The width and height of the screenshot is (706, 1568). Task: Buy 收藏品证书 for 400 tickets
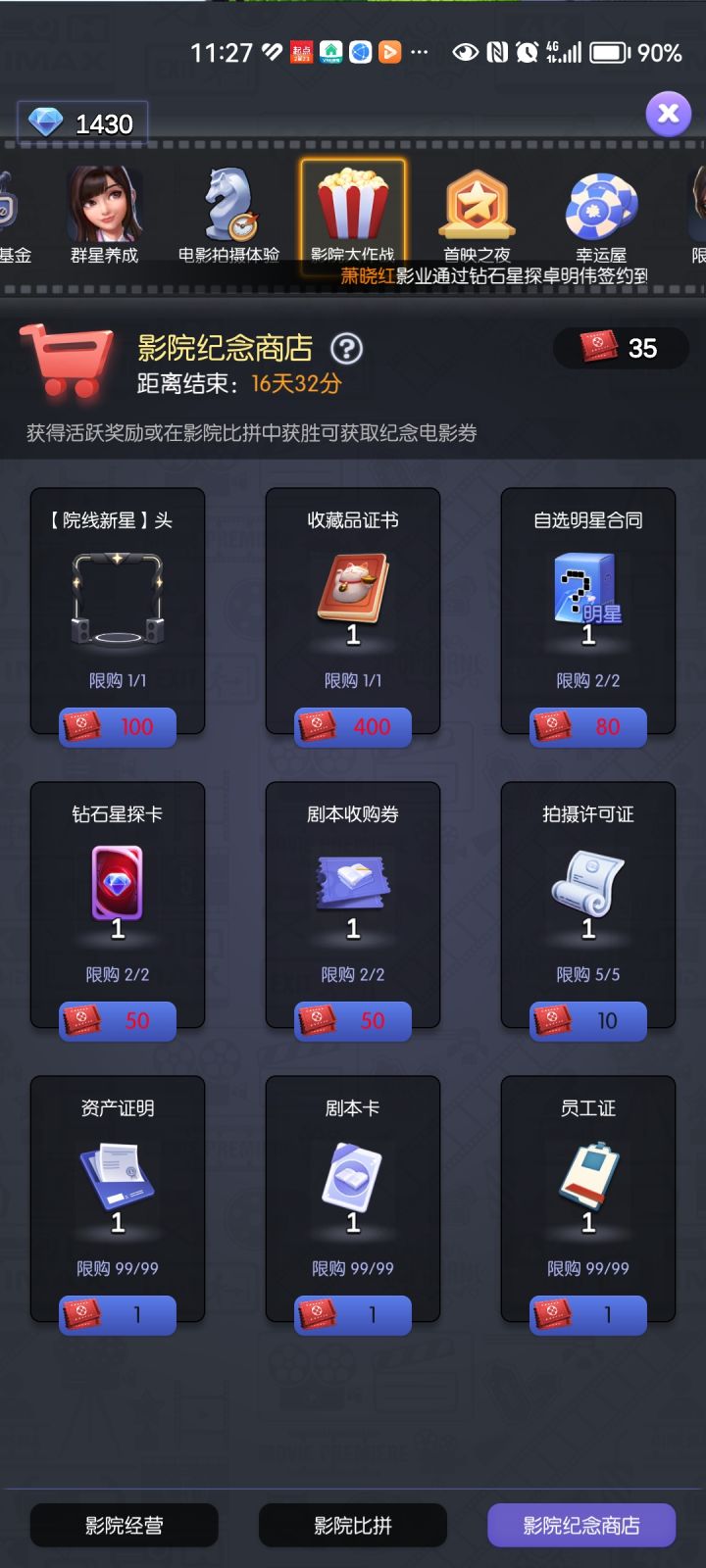click(352, 727)
